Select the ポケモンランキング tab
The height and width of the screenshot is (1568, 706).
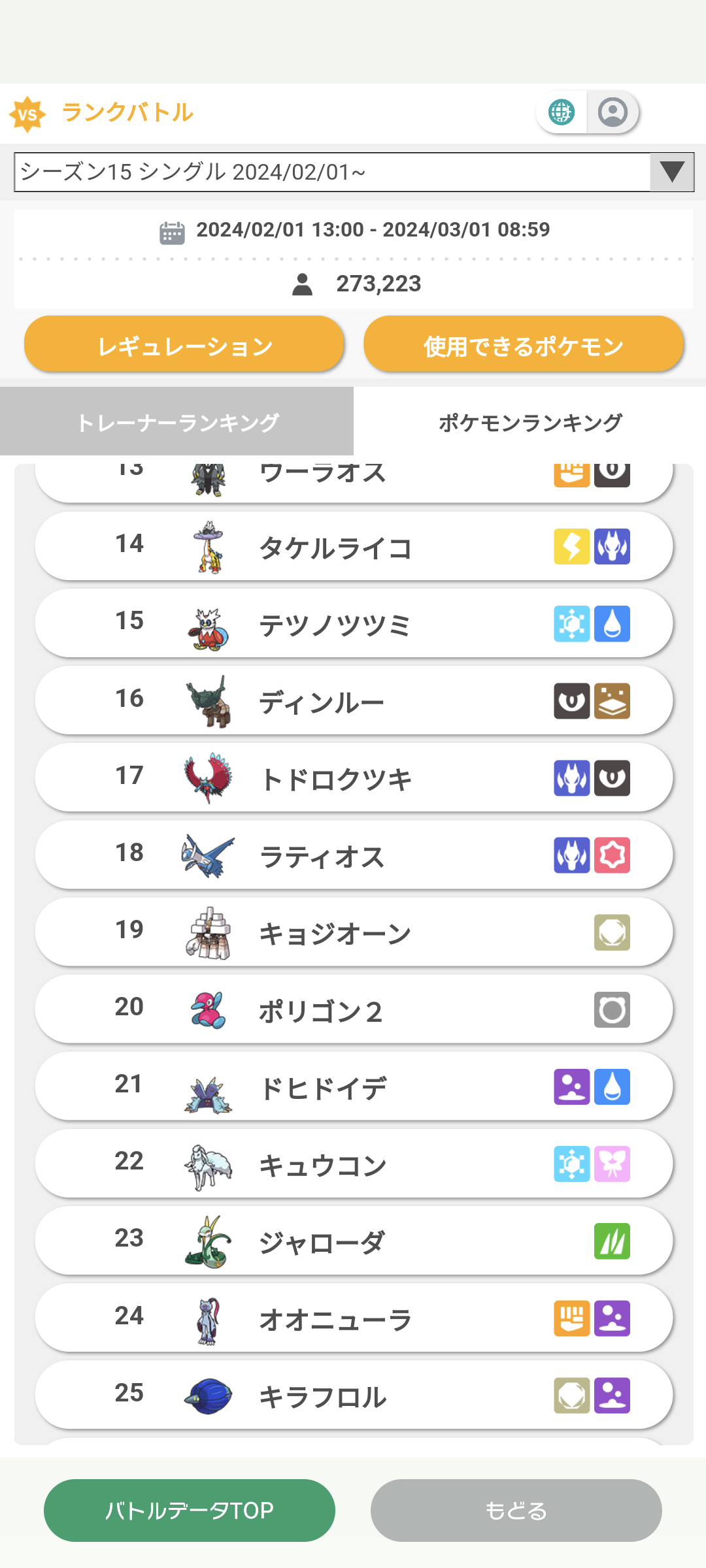(x=530, y=421)
